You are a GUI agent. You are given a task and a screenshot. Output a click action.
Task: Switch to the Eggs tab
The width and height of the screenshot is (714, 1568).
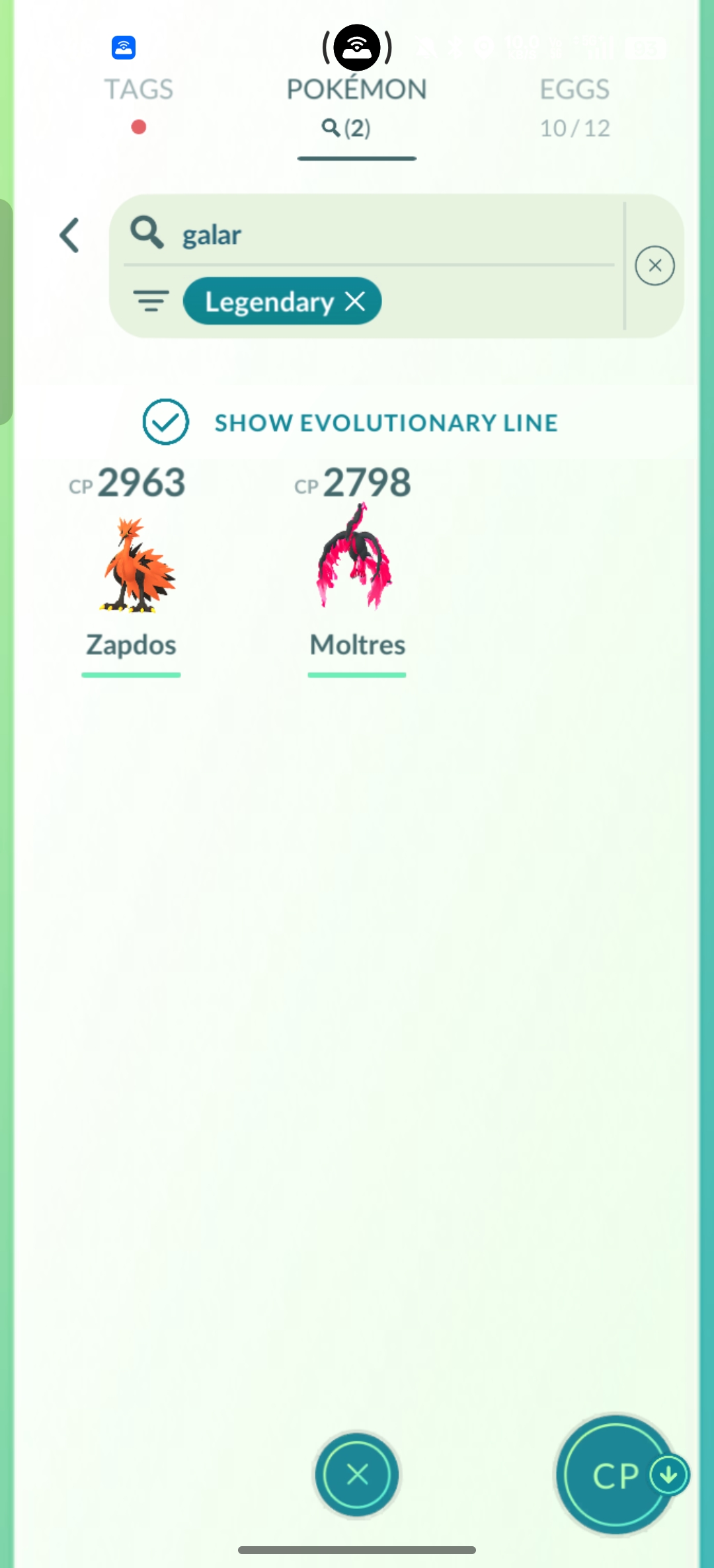(x=574, y=90)
